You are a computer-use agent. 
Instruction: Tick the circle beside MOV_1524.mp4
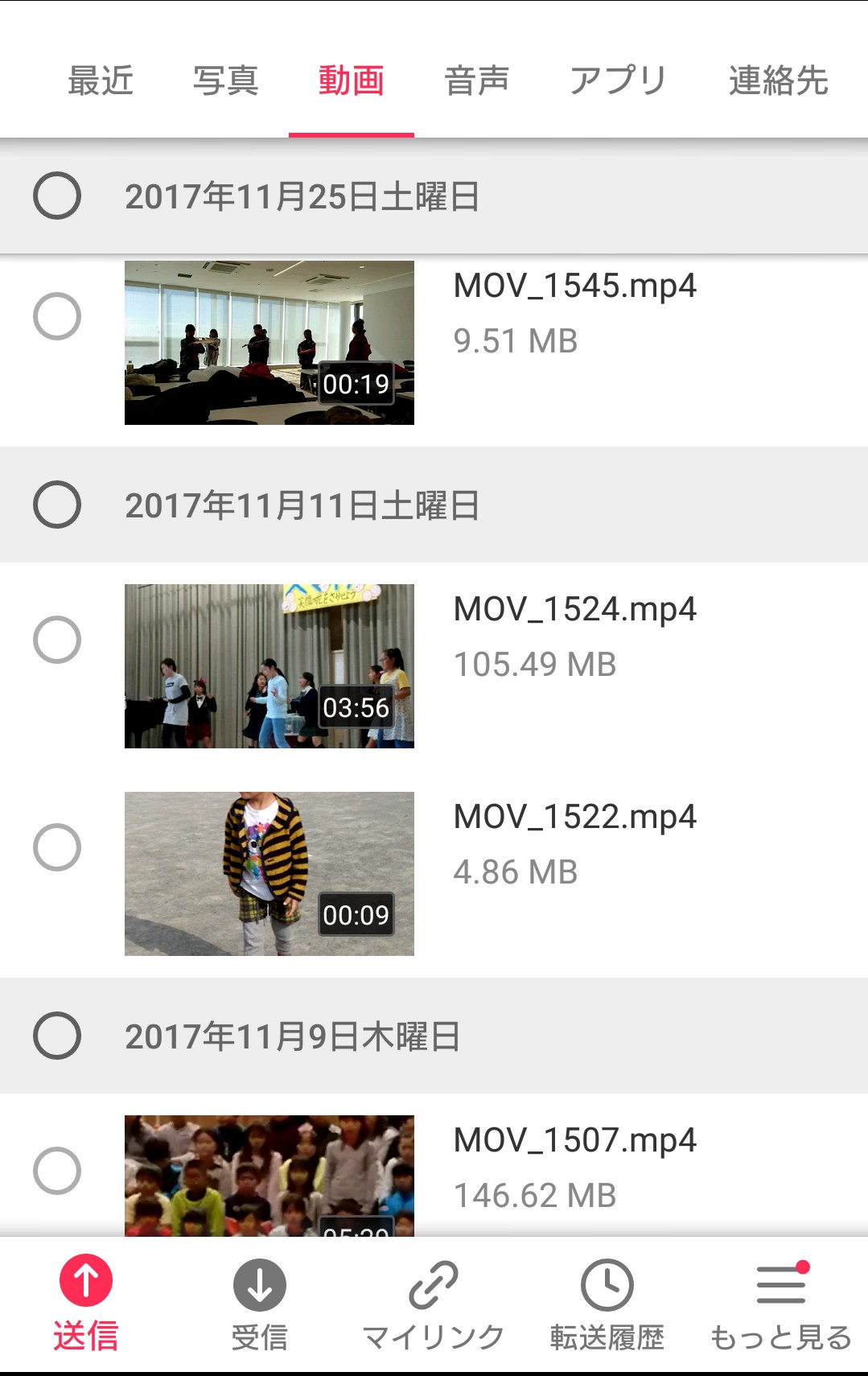[x=57, y=640]
